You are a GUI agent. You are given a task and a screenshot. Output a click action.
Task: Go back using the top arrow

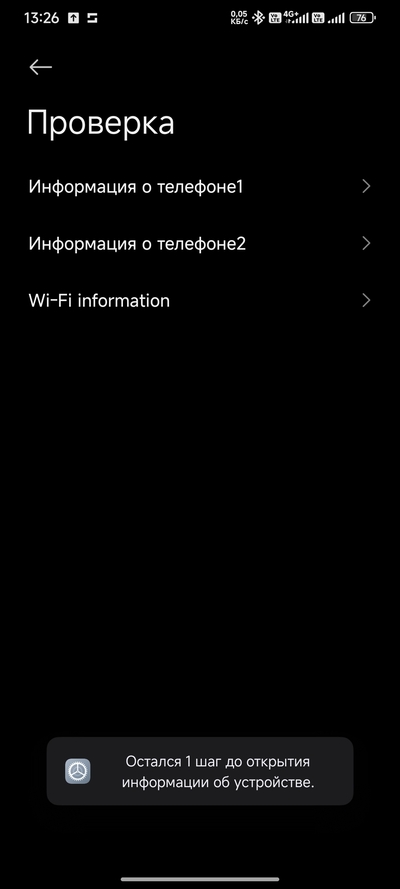(40, 67)
